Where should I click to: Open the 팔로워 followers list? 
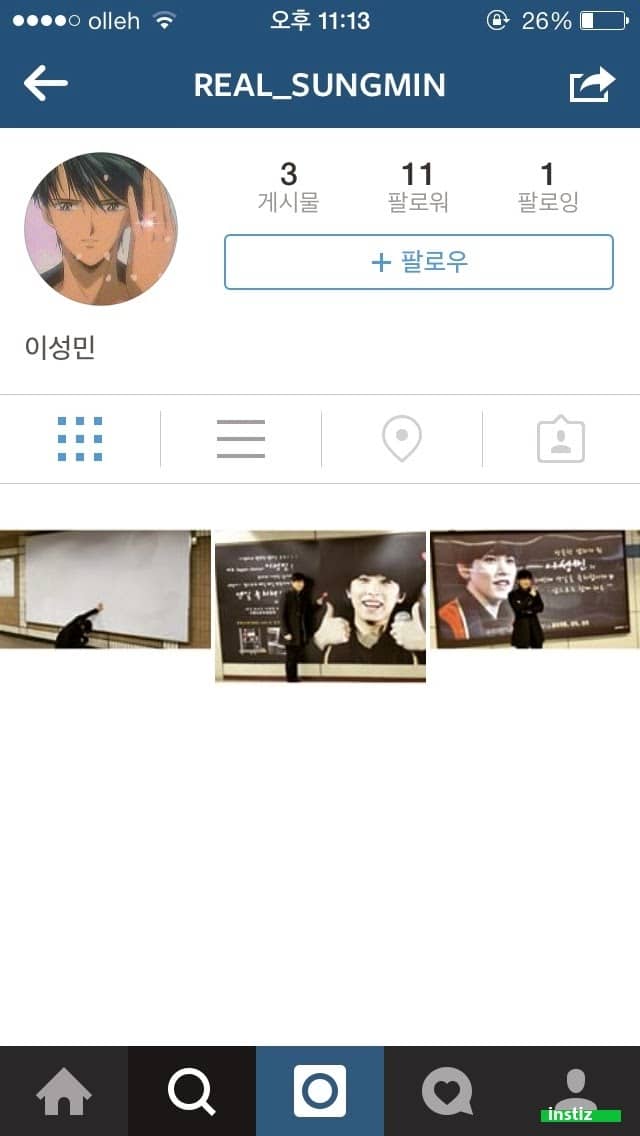tap(417, 187)
